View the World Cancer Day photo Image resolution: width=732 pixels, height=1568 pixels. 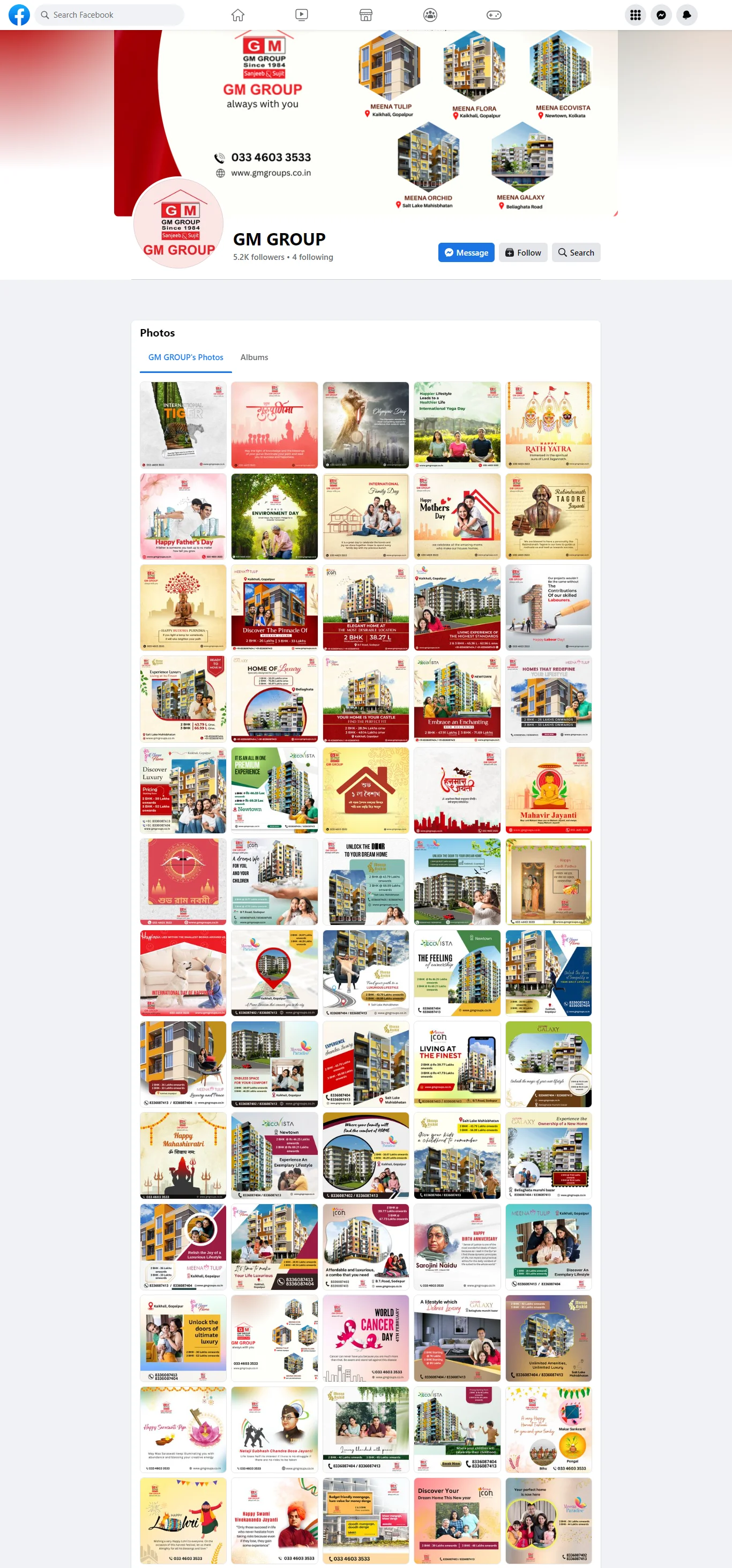[x=365, y=1338]
